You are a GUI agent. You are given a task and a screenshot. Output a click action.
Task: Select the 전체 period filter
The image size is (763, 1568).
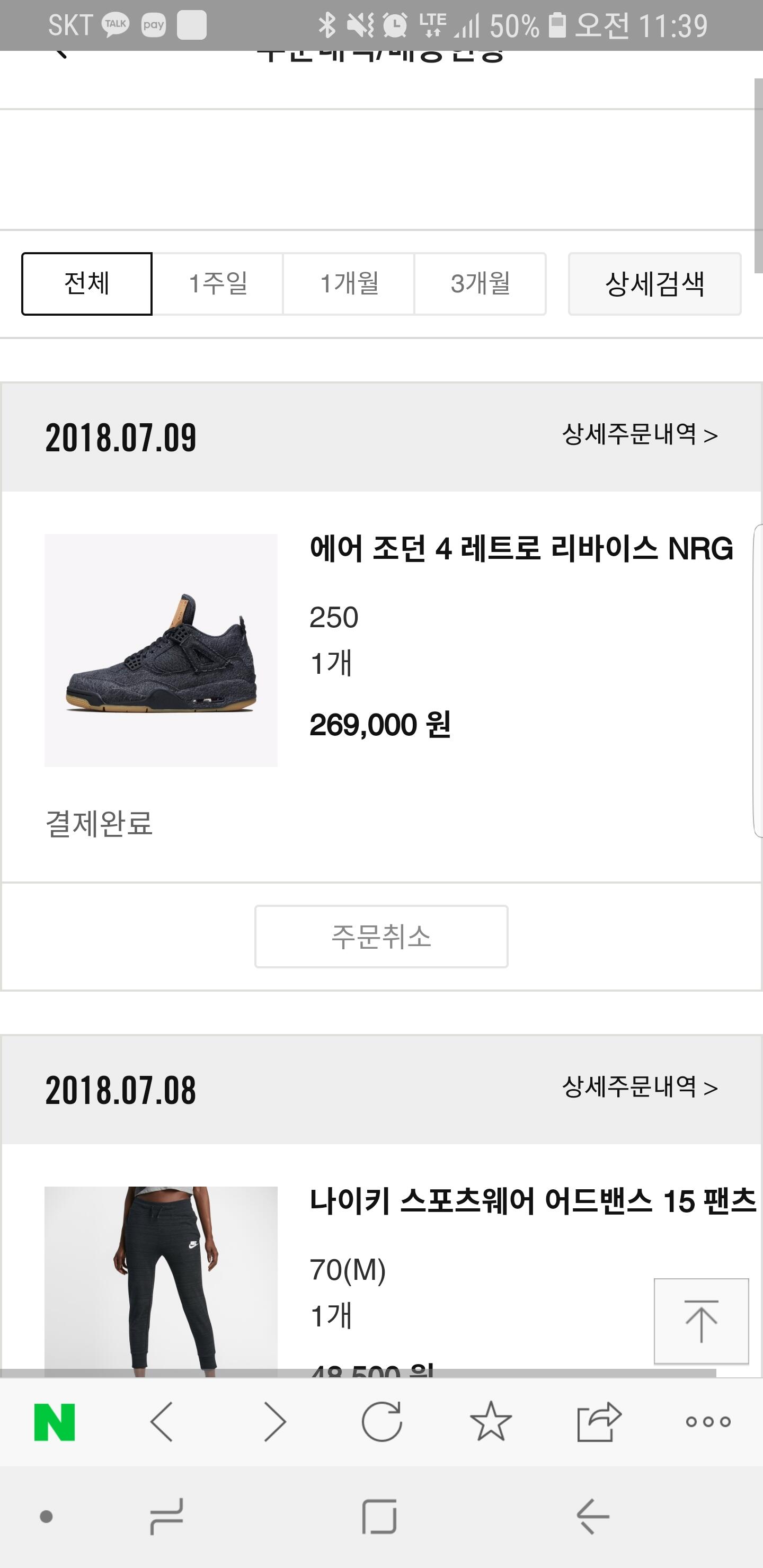click(86, 283)
